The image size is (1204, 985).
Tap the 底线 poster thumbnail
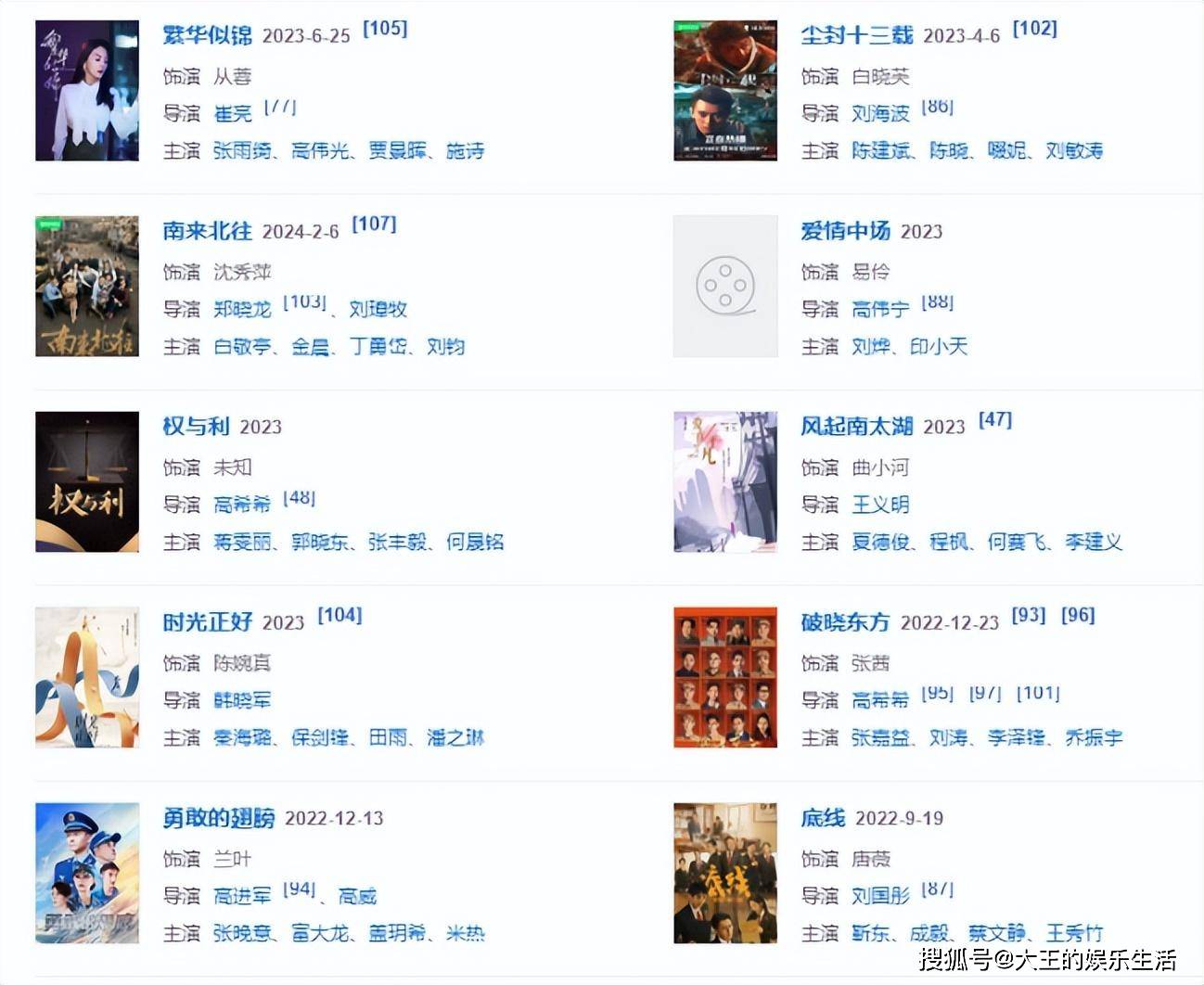pos(725,873)
